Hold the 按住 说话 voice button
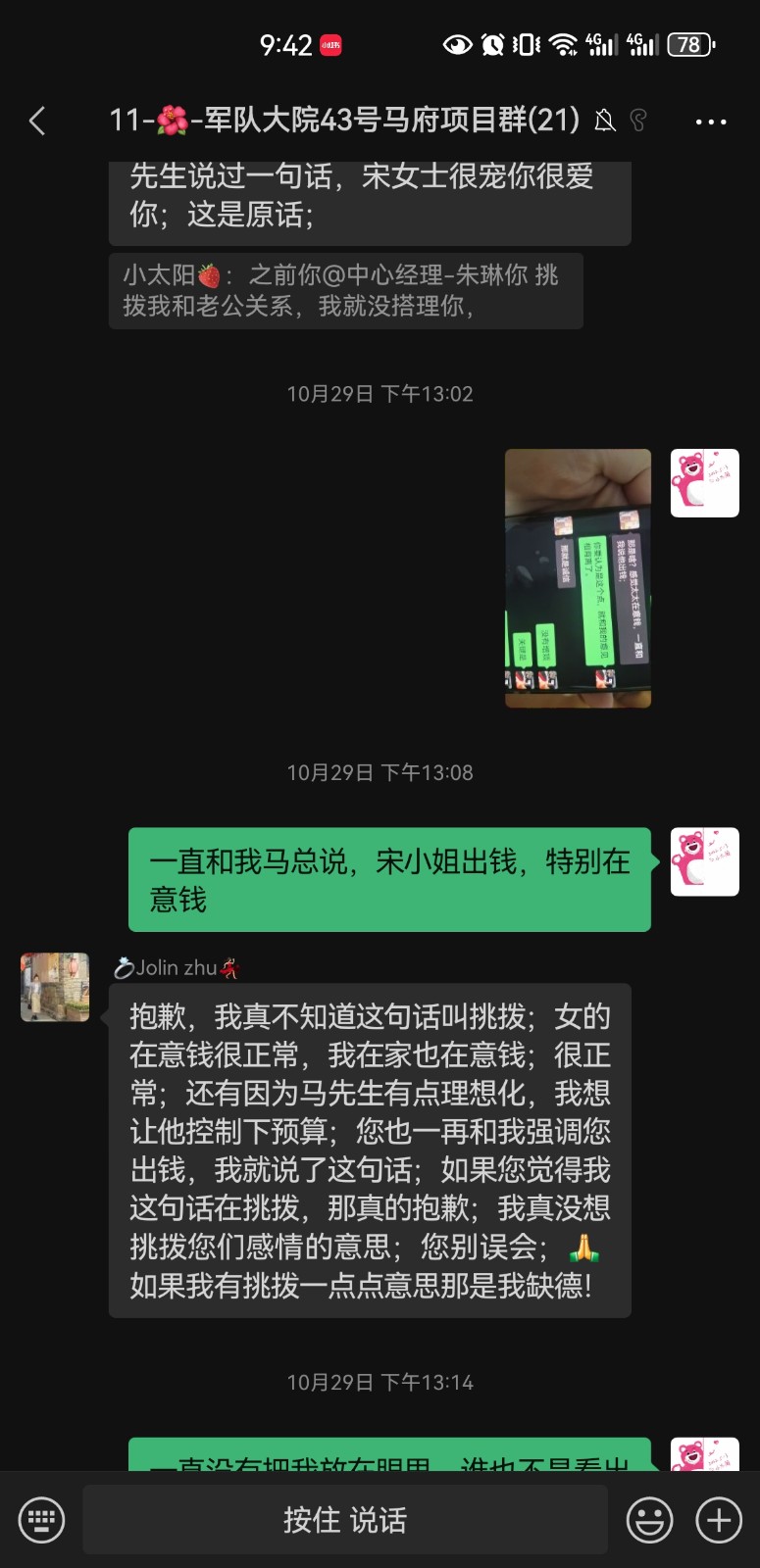 pos(345,1520)
